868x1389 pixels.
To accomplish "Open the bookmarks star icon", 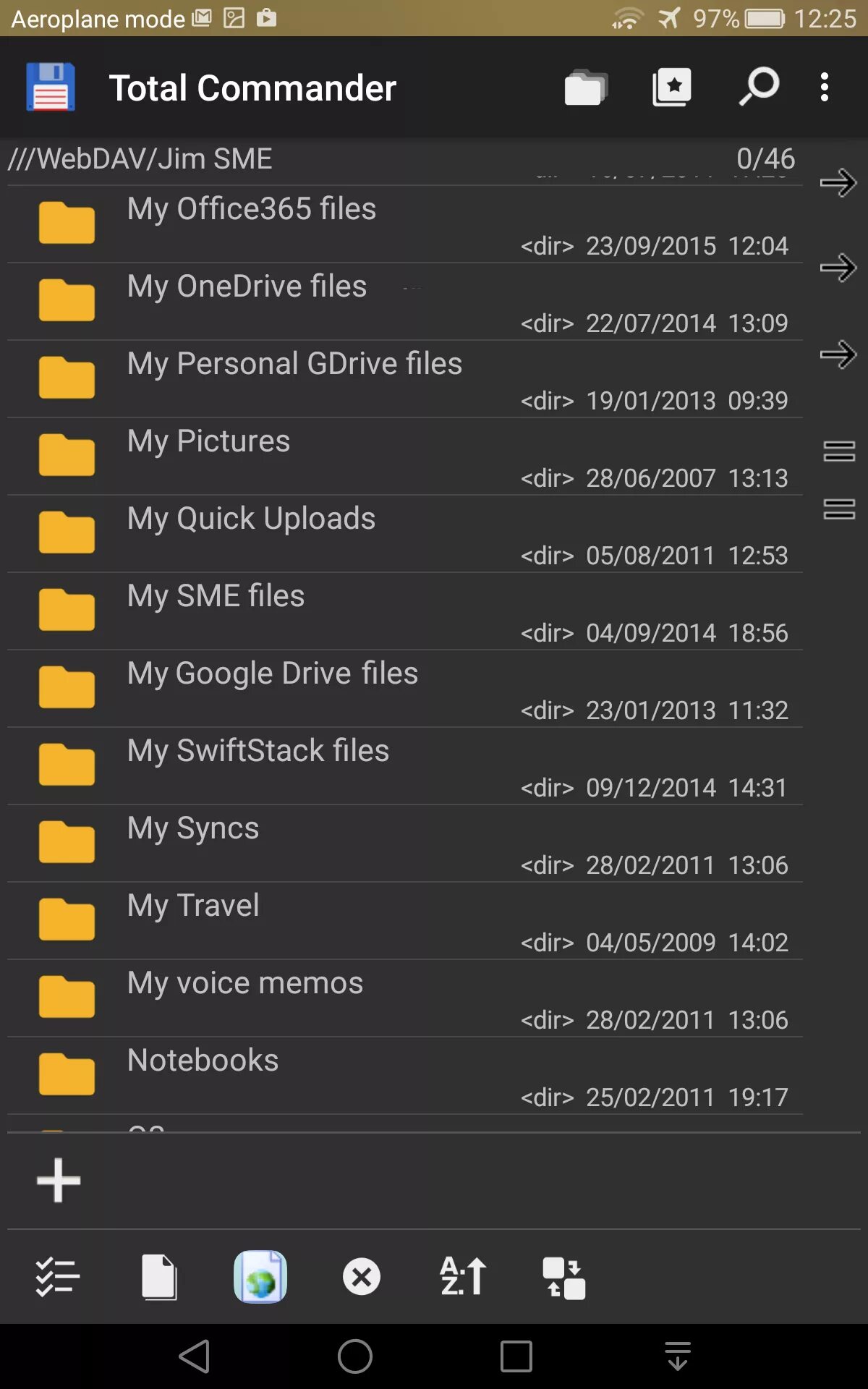I will 672,88.
